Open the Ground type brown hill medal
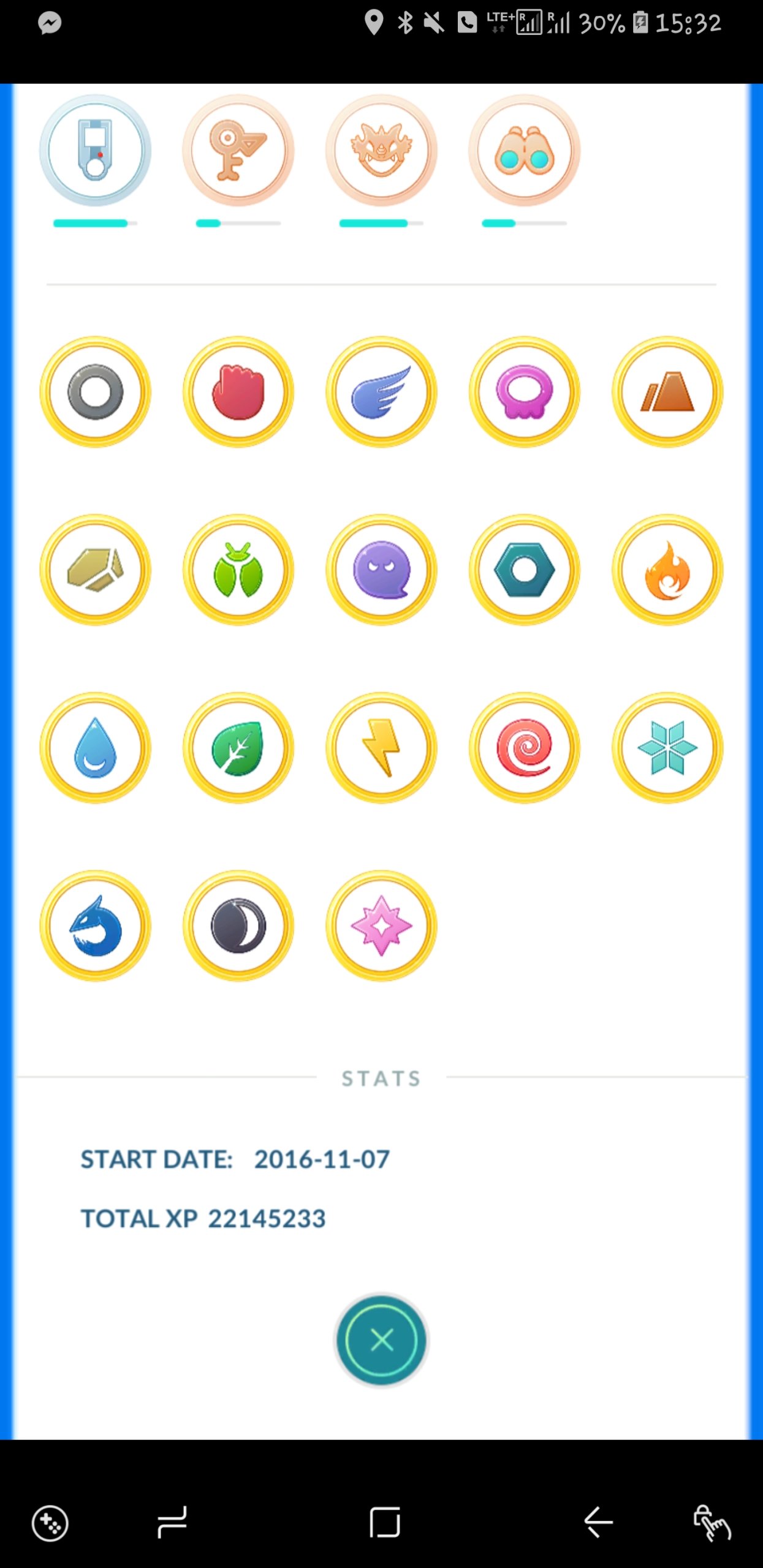 coord(667,391)
